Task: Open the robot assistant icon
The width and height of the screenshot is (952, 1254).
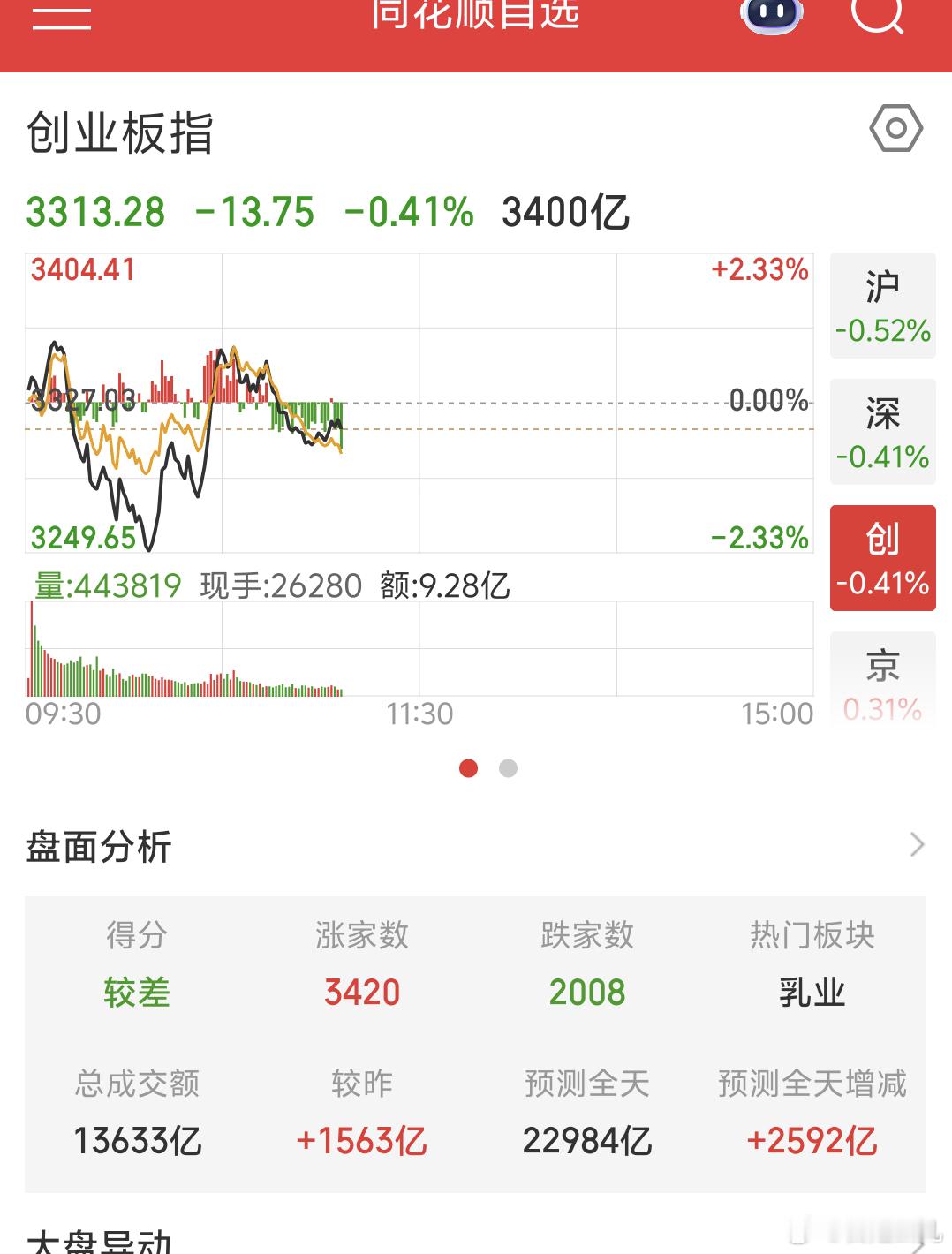Action: click(x=772, y=15)
